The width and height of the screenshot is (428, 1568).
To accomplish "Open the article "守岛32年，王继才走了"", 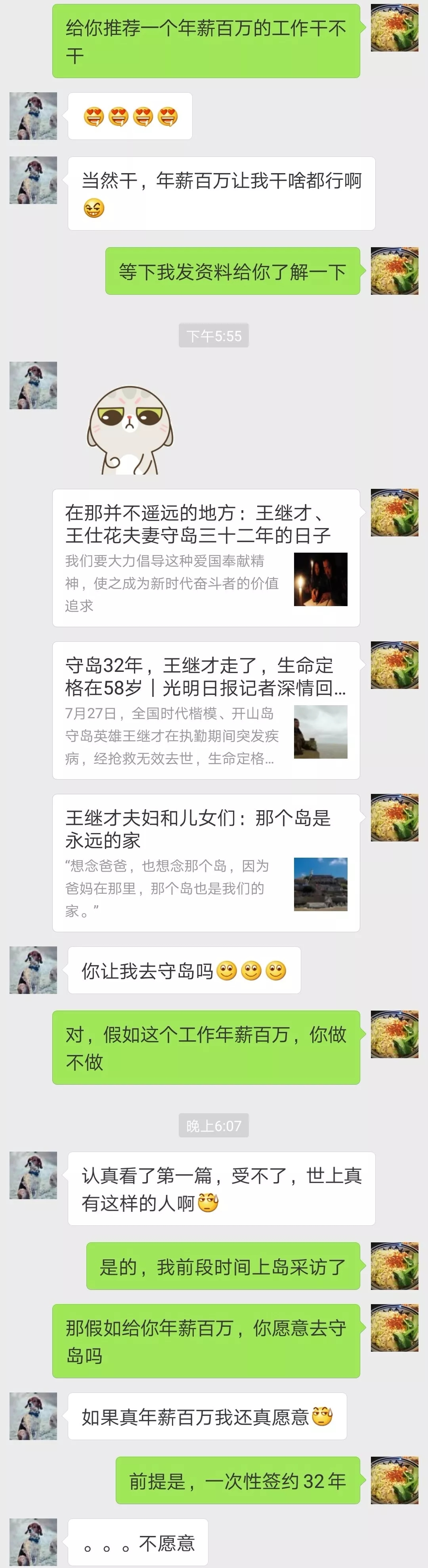I will pyautogui.click(x=206, y=710).
